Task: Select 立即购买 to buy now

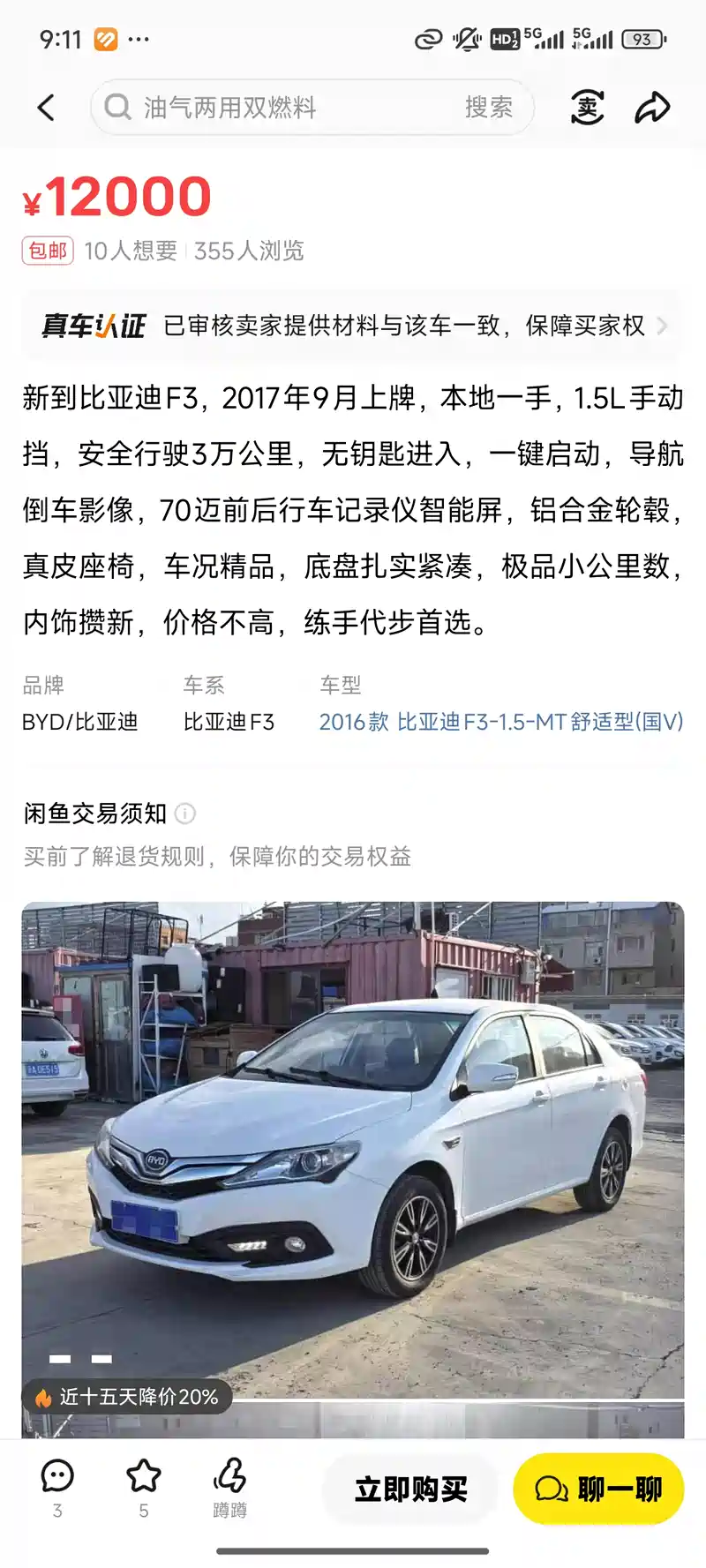Action: pyautogui.click(x=411, y=1489)
